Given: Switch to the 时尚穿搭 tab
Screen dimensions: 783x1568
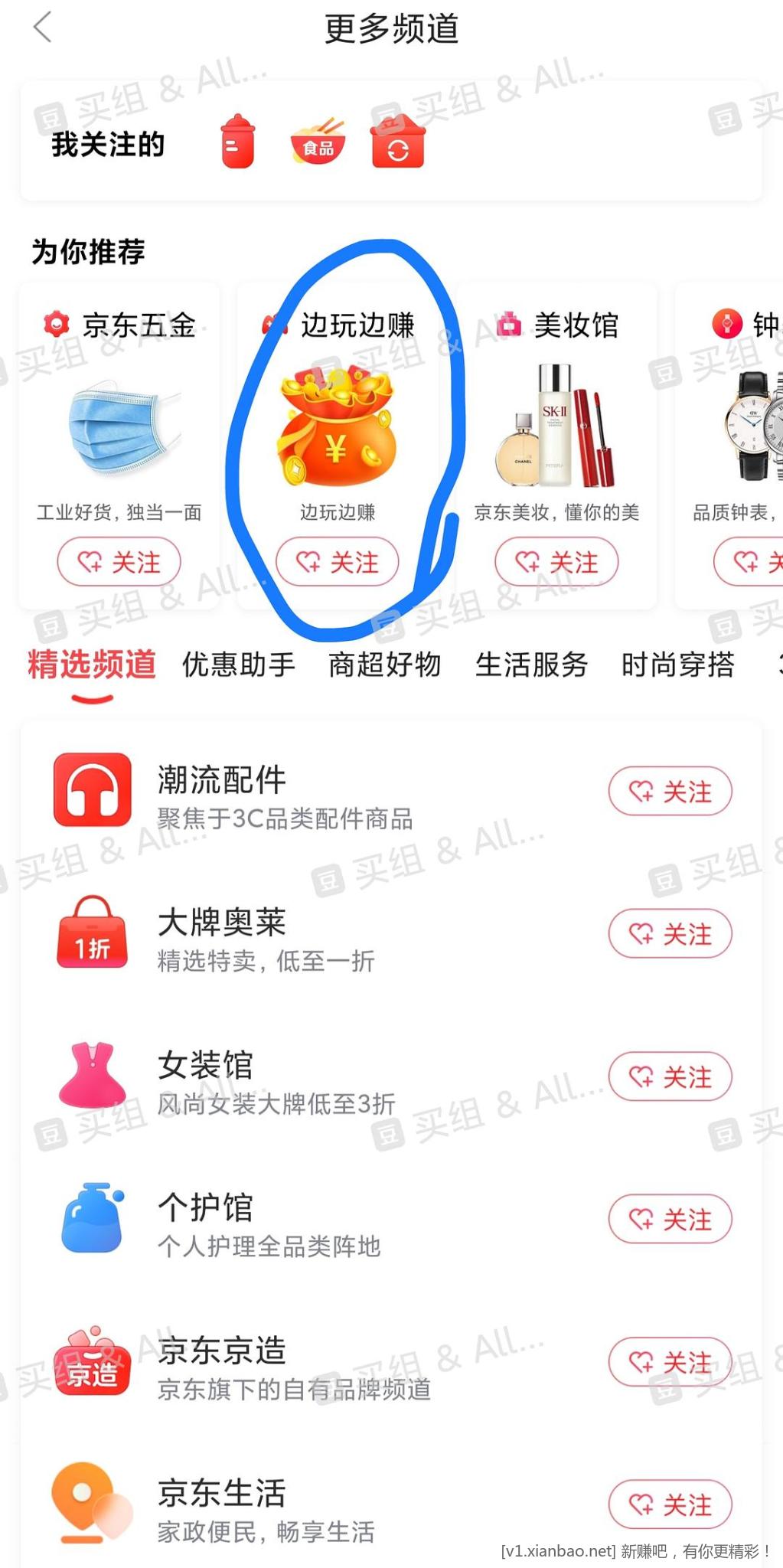Looking at the screenshot, I should (x=677, y=665).
